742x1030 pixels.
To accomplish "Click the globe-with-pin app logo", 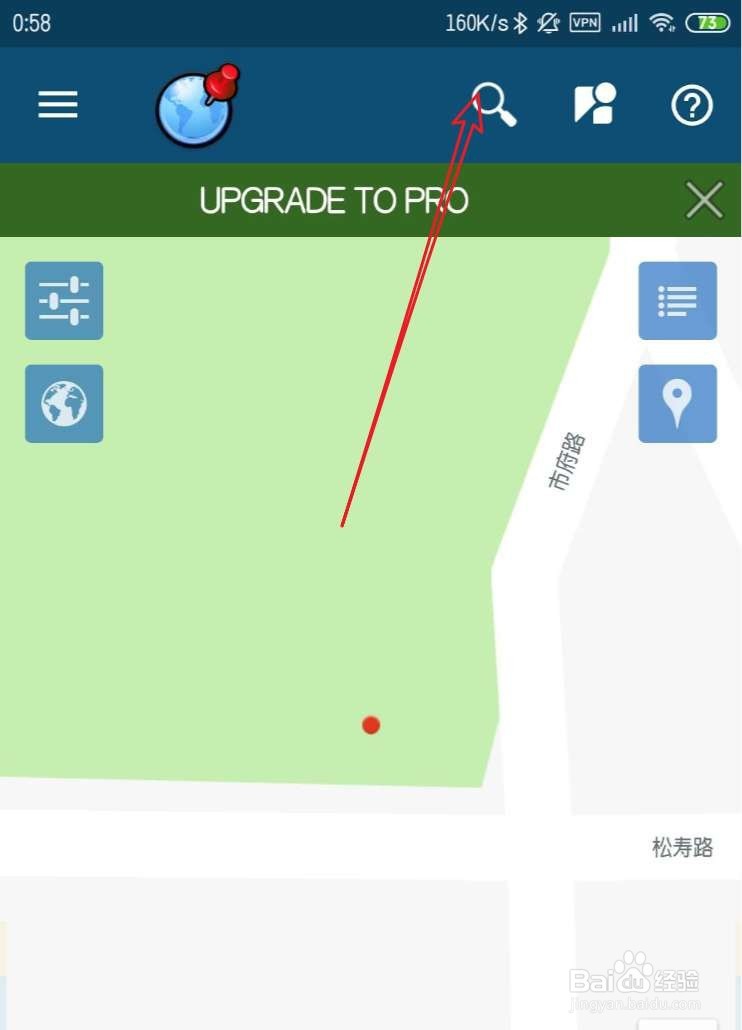I will click(x=196, y=105).
